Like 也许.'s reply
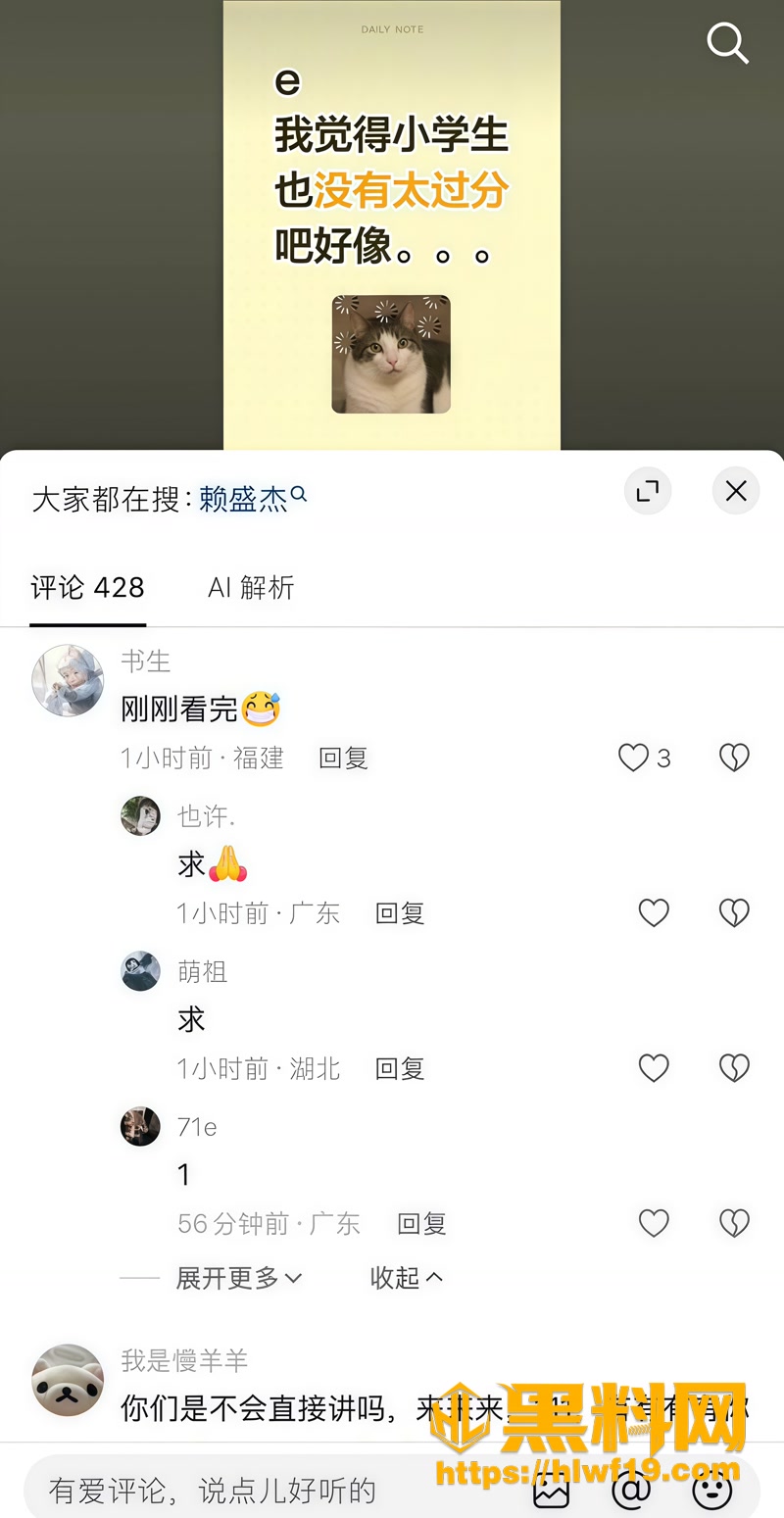 [654, 913]
